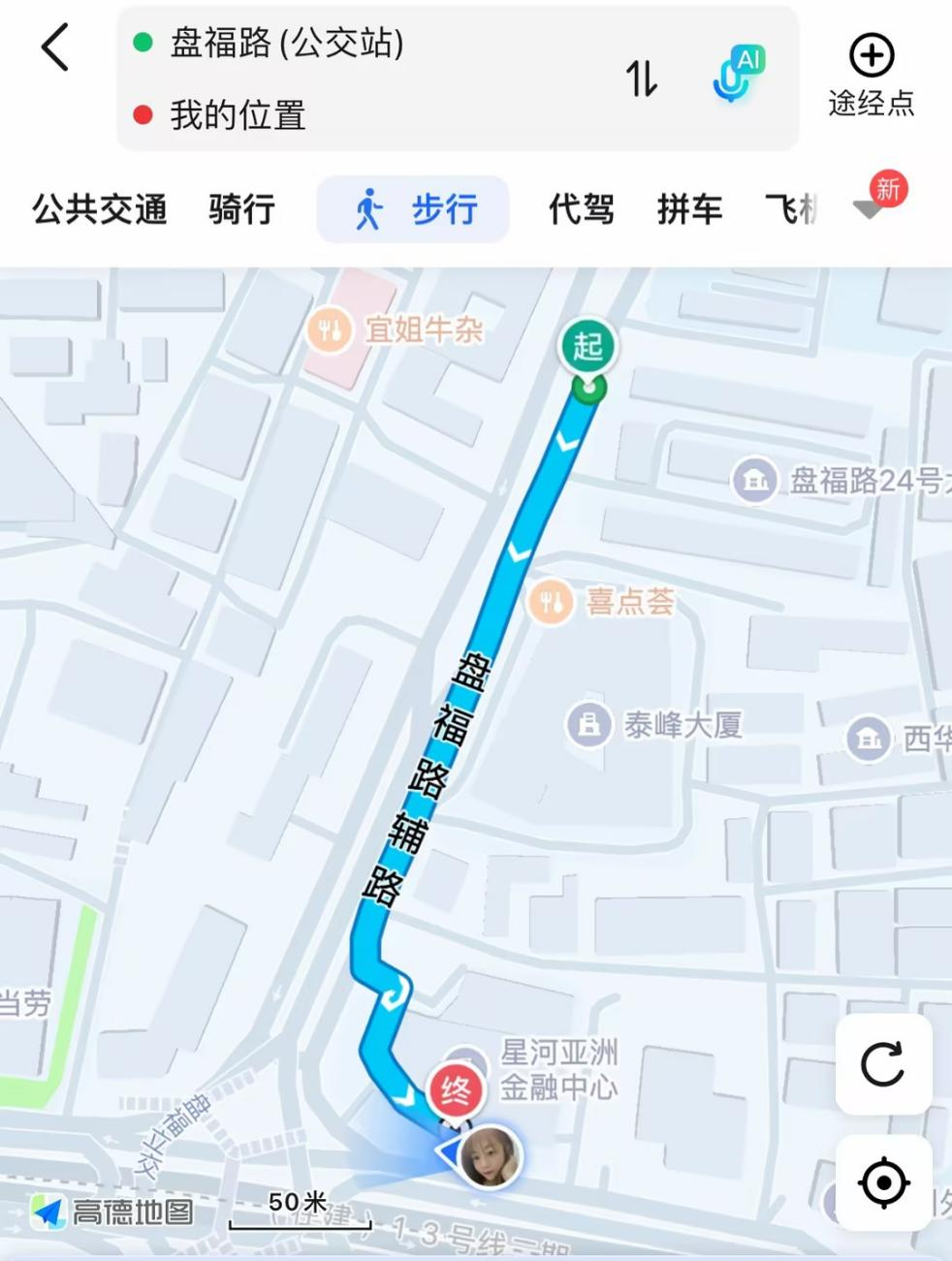Add a waypoint via the 途经点 button
Viewport: 952px width, 1261px height.
871,78
